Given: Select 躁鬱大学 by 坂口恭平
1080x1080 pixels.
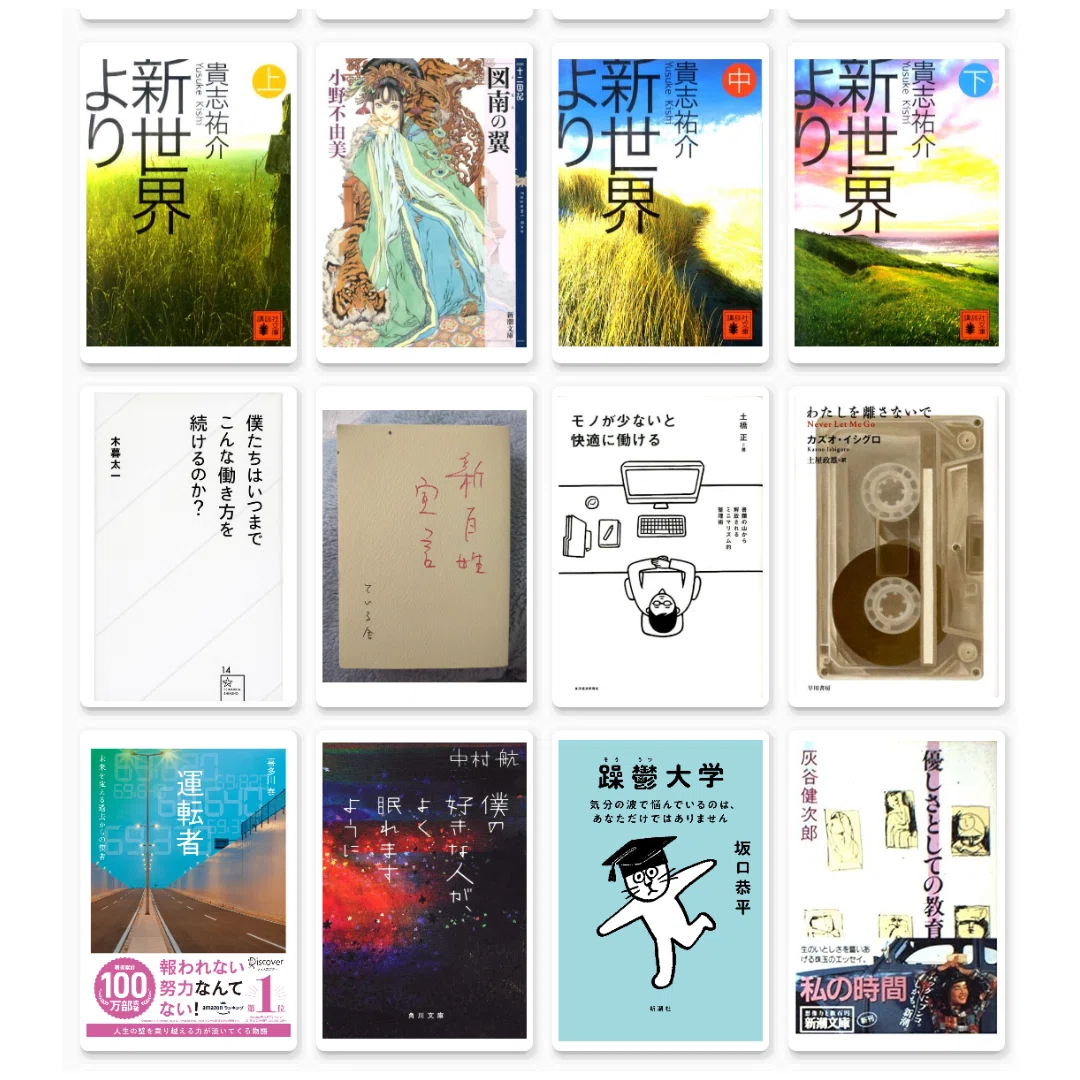Looking at the screenshot, I should [660, 891].
